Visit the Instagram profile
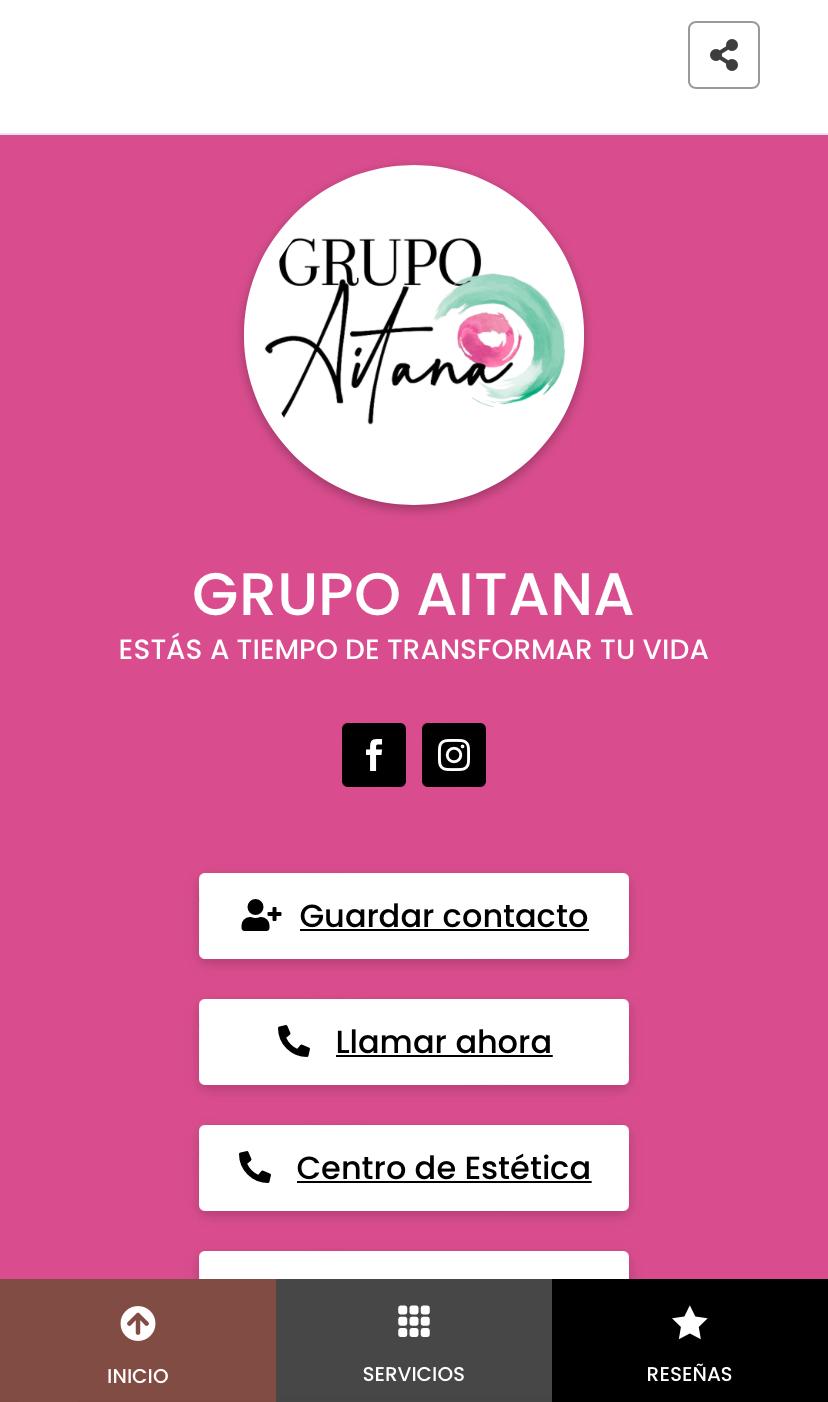Image resolution: width=828 pixels, height=1402 pixels. [x=454, y=755]
